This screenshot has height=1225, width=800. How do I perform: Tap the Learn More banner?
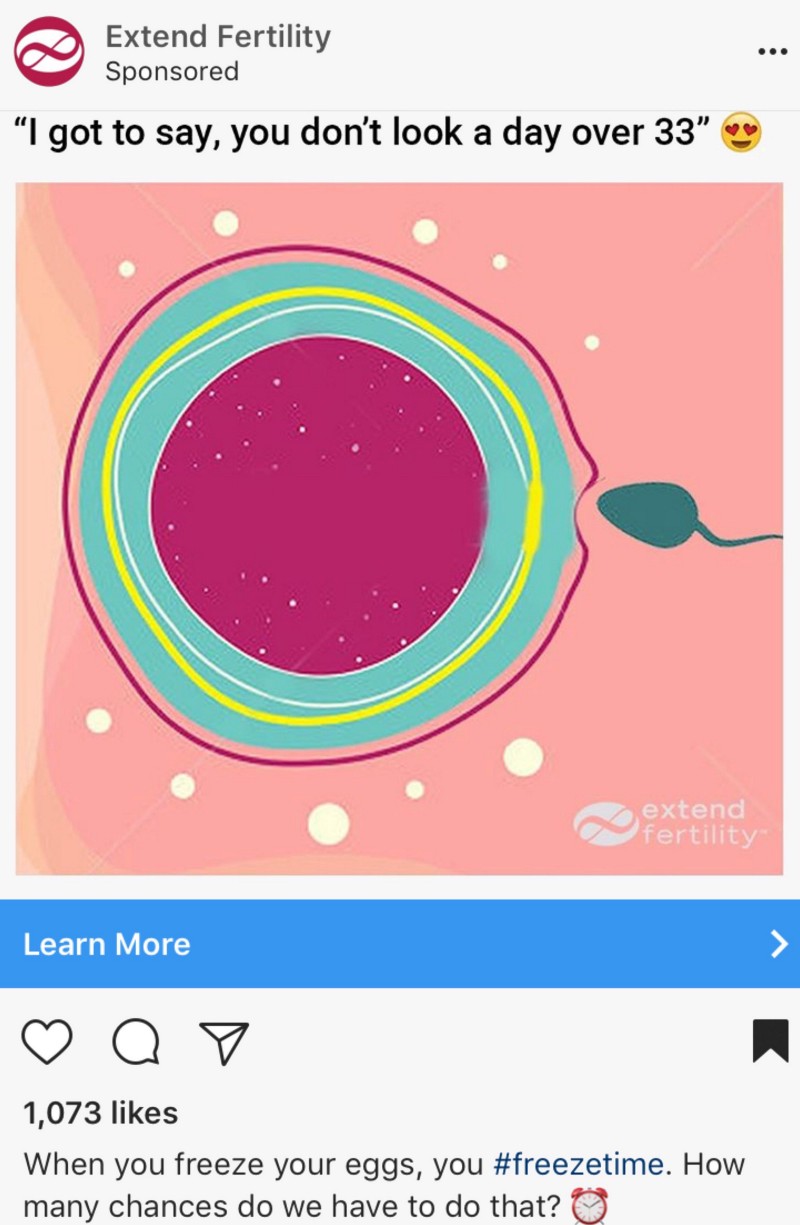click(400, 943)
